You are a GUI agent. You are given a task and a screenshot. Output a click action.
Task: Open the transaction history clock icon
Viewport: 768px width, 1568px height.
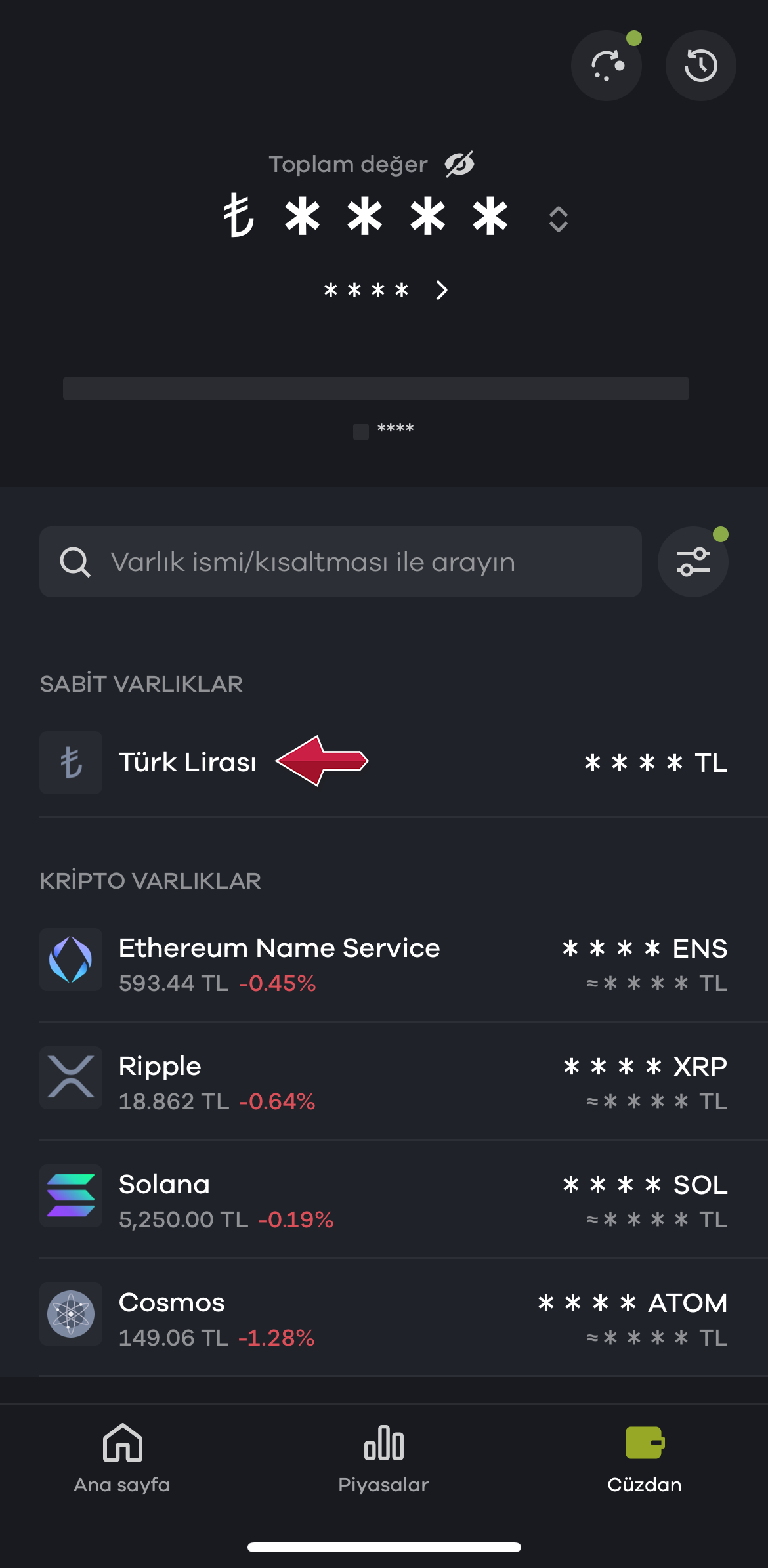[x=700, y=66]
